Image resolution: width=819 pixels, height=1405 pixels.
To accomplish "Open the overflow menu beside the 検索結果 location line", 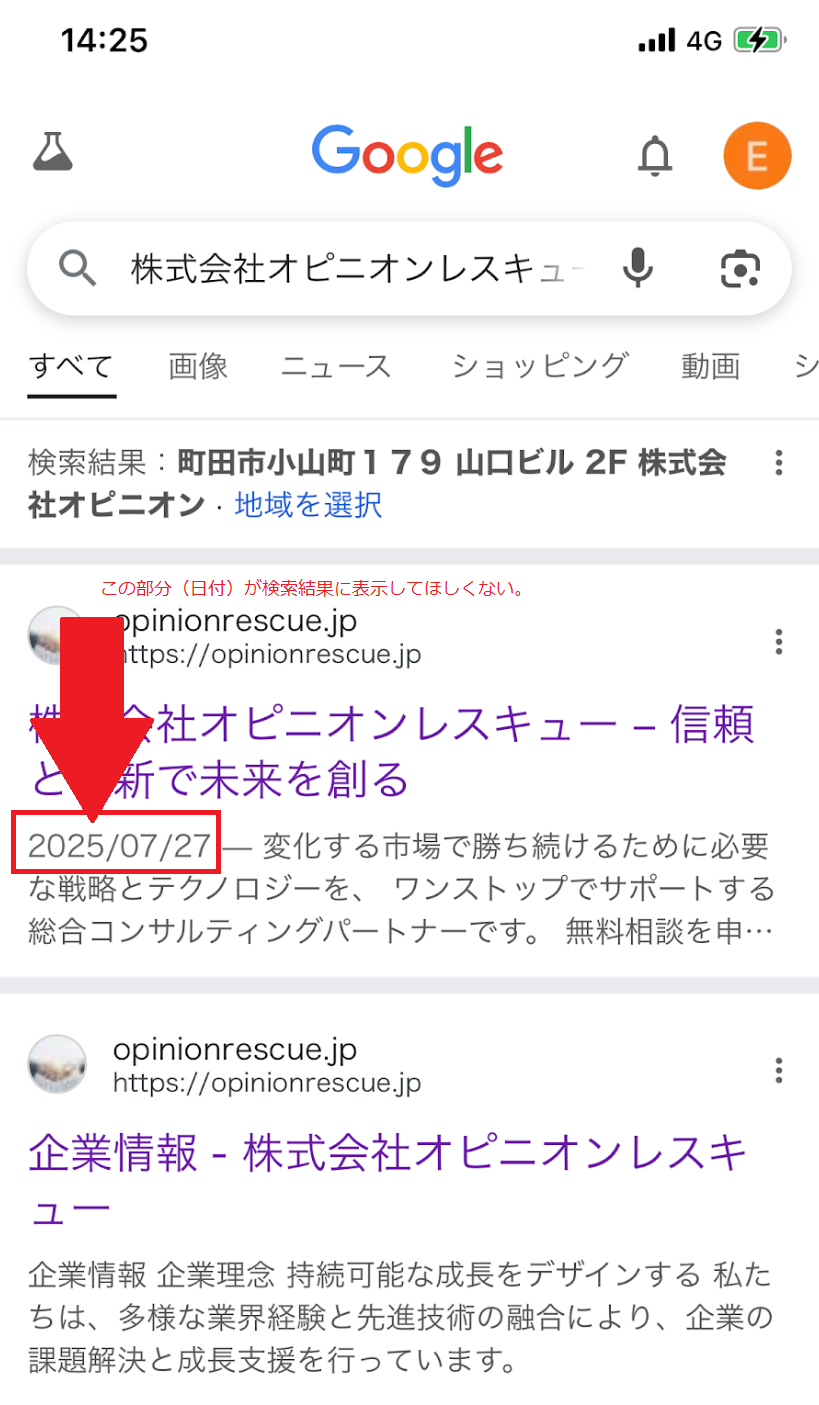I will click(x=778, y=463).
